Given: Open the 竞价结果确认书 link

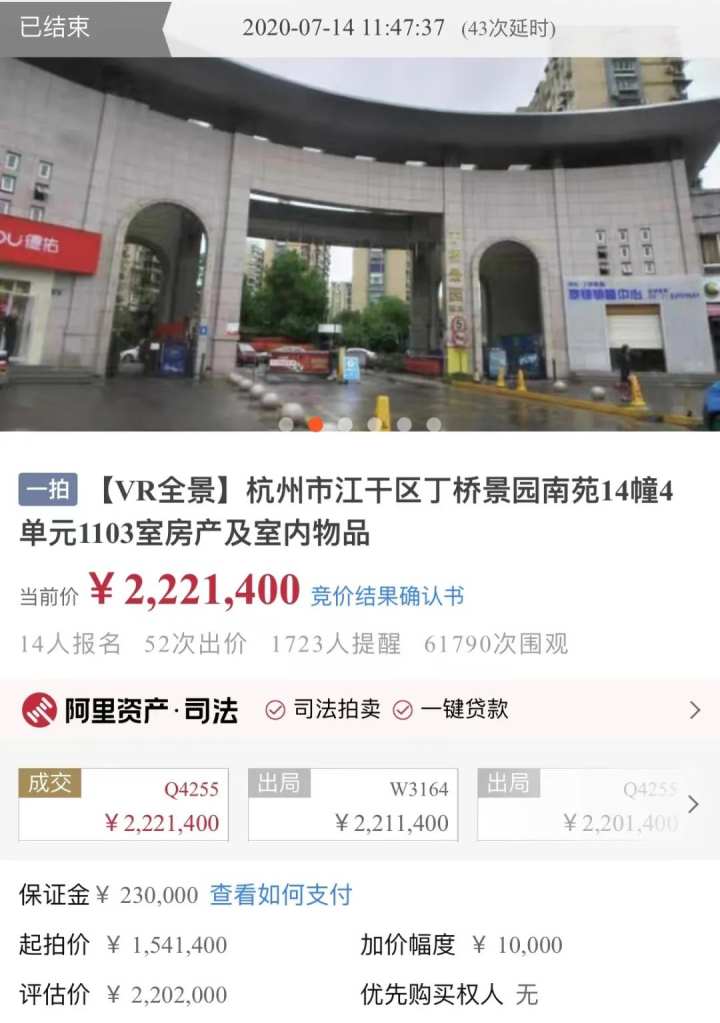Looking at the screenshot, I should click(387, 596).
